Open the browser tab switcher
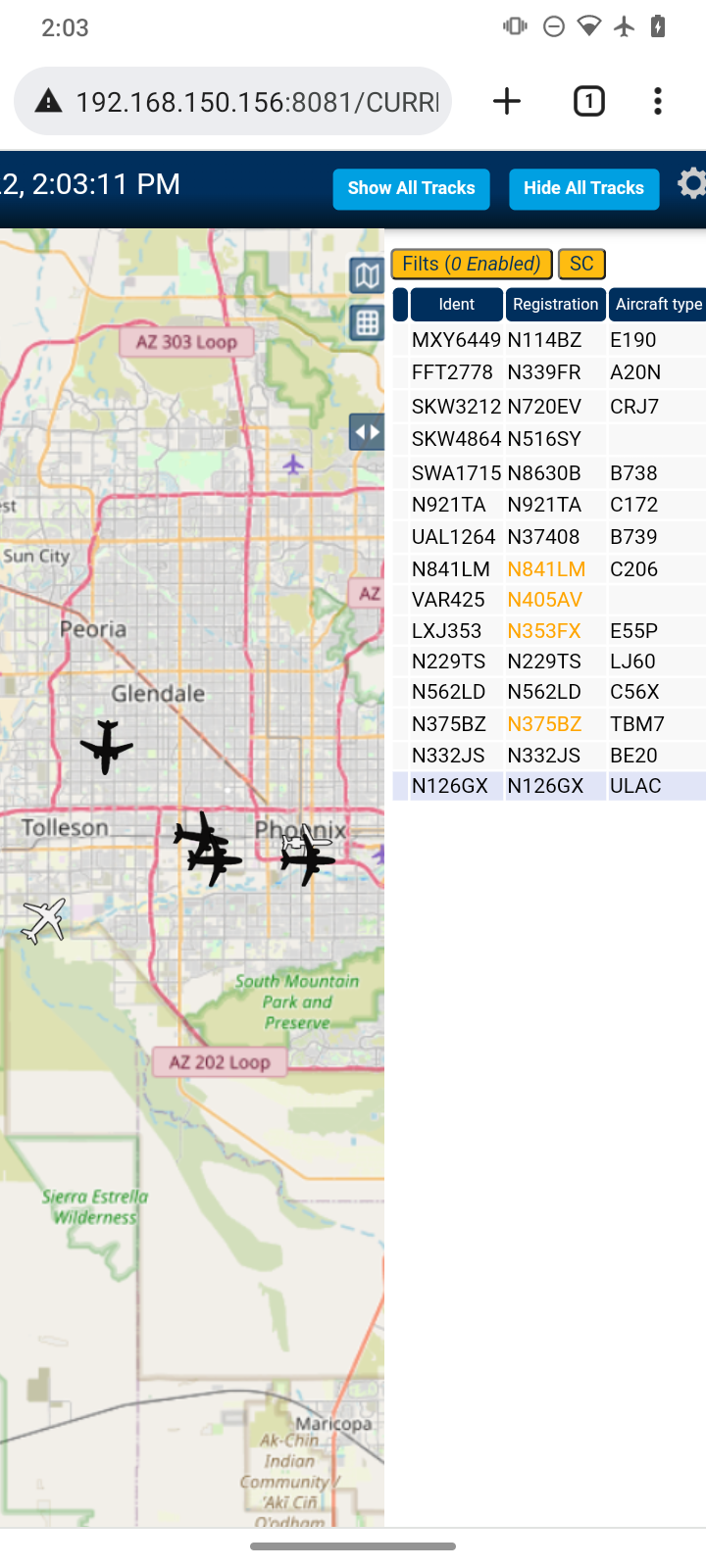Screen dimensions: 706x1568 [x=589, y=101]
